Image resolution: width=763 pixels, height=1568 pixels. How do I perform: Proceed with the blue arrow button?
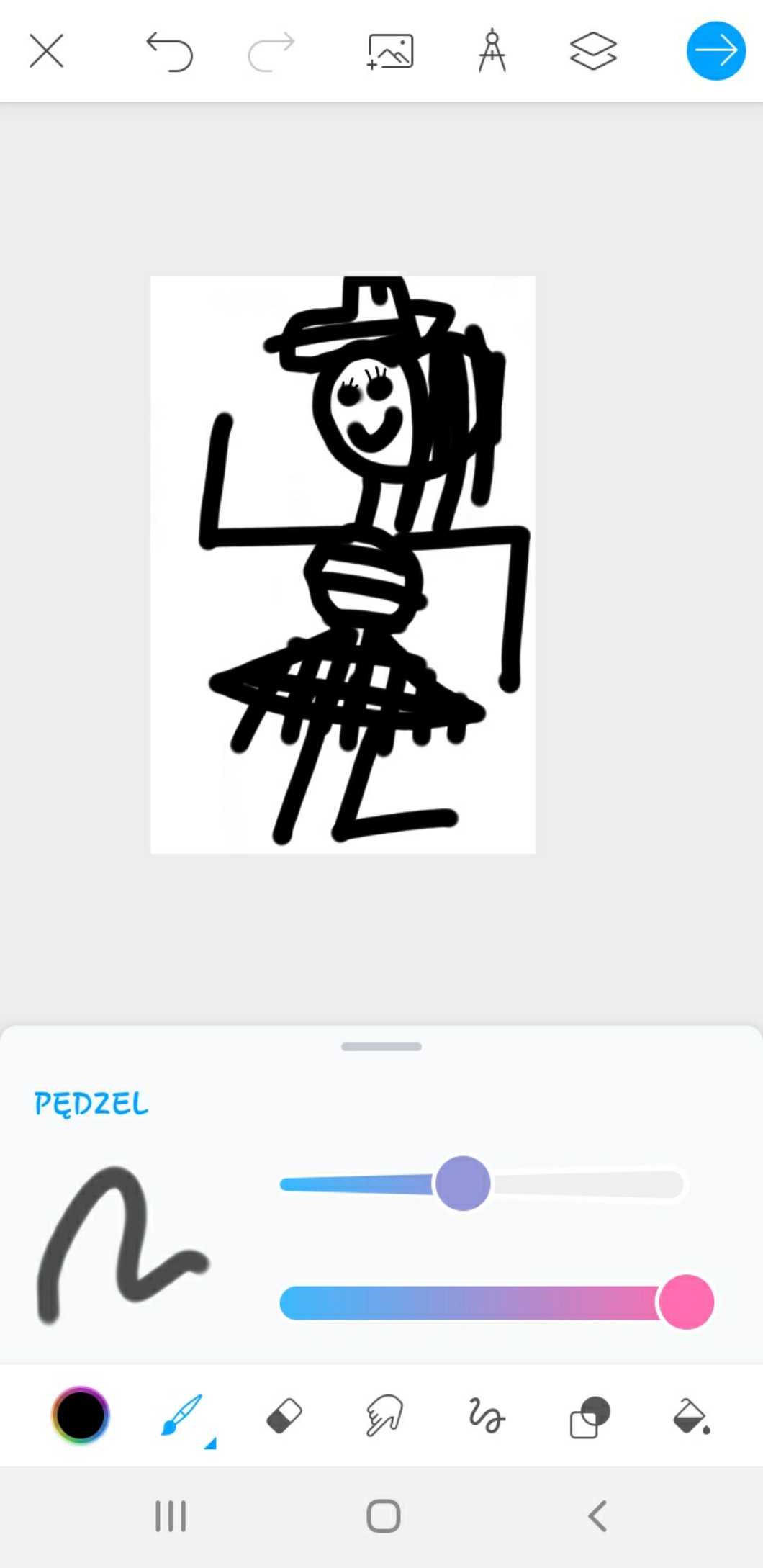point(715,51)
